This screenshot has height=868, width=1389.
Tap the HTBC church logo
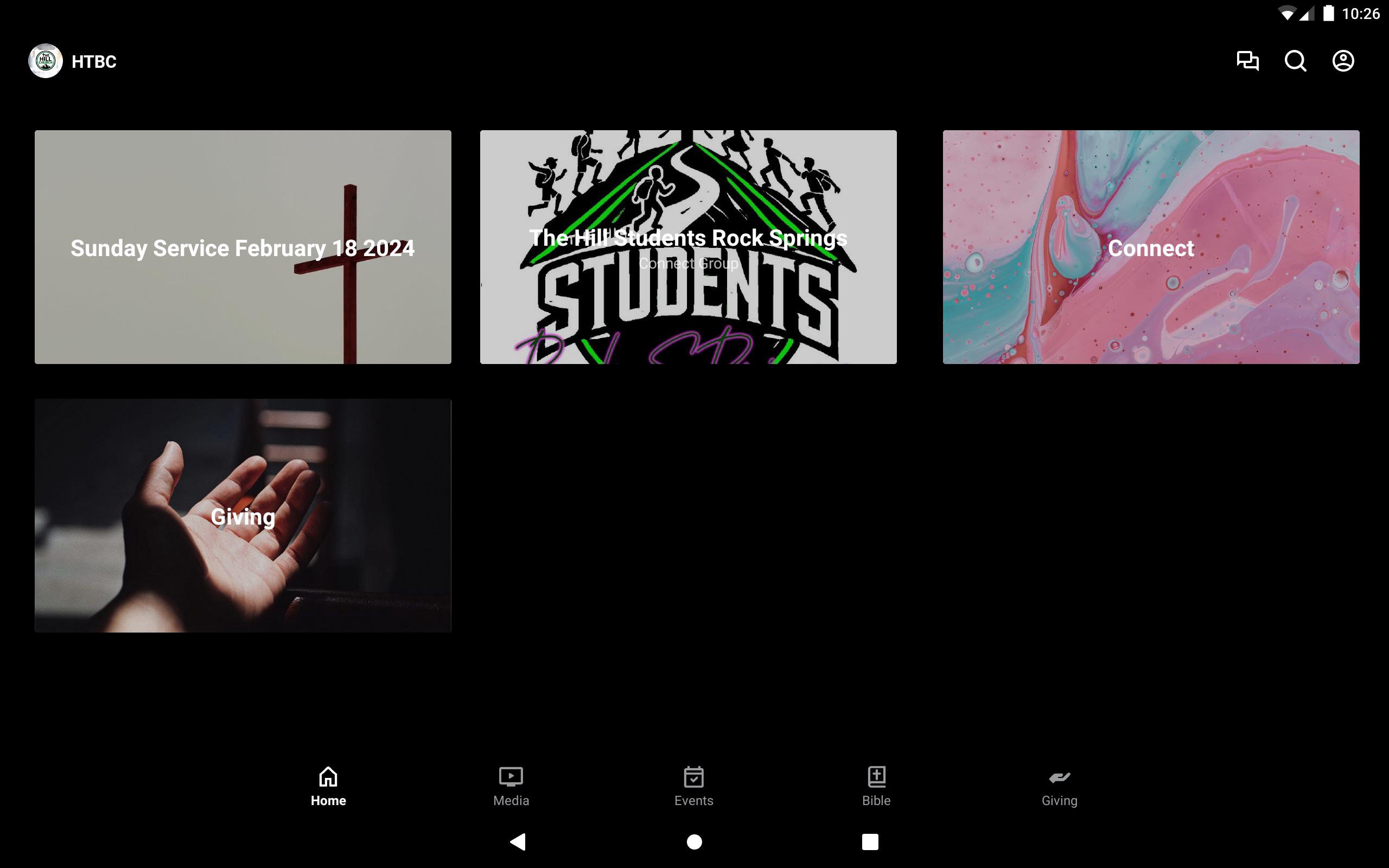coord(46,61)
